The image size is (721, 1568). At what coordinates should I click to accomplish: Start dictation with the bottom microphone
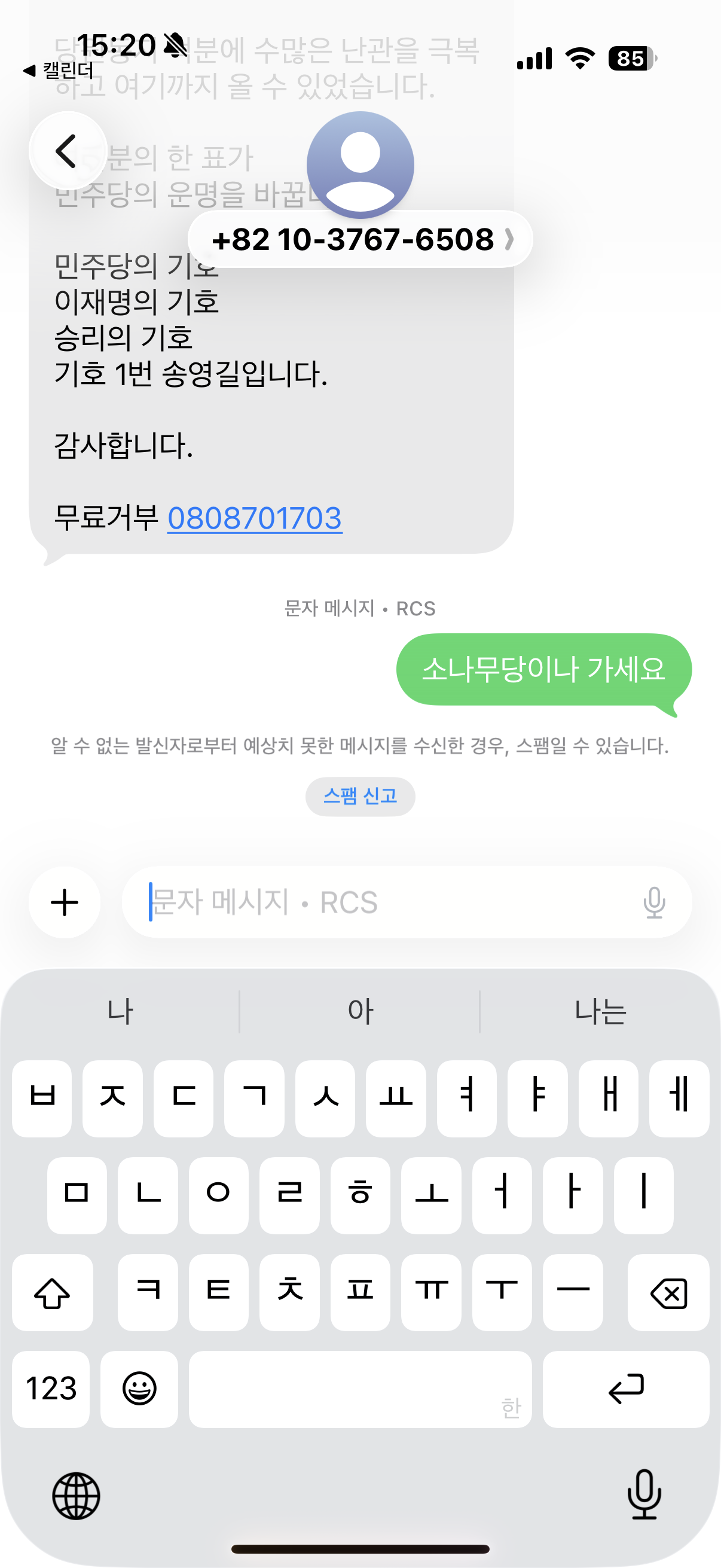pos(644,1494)
